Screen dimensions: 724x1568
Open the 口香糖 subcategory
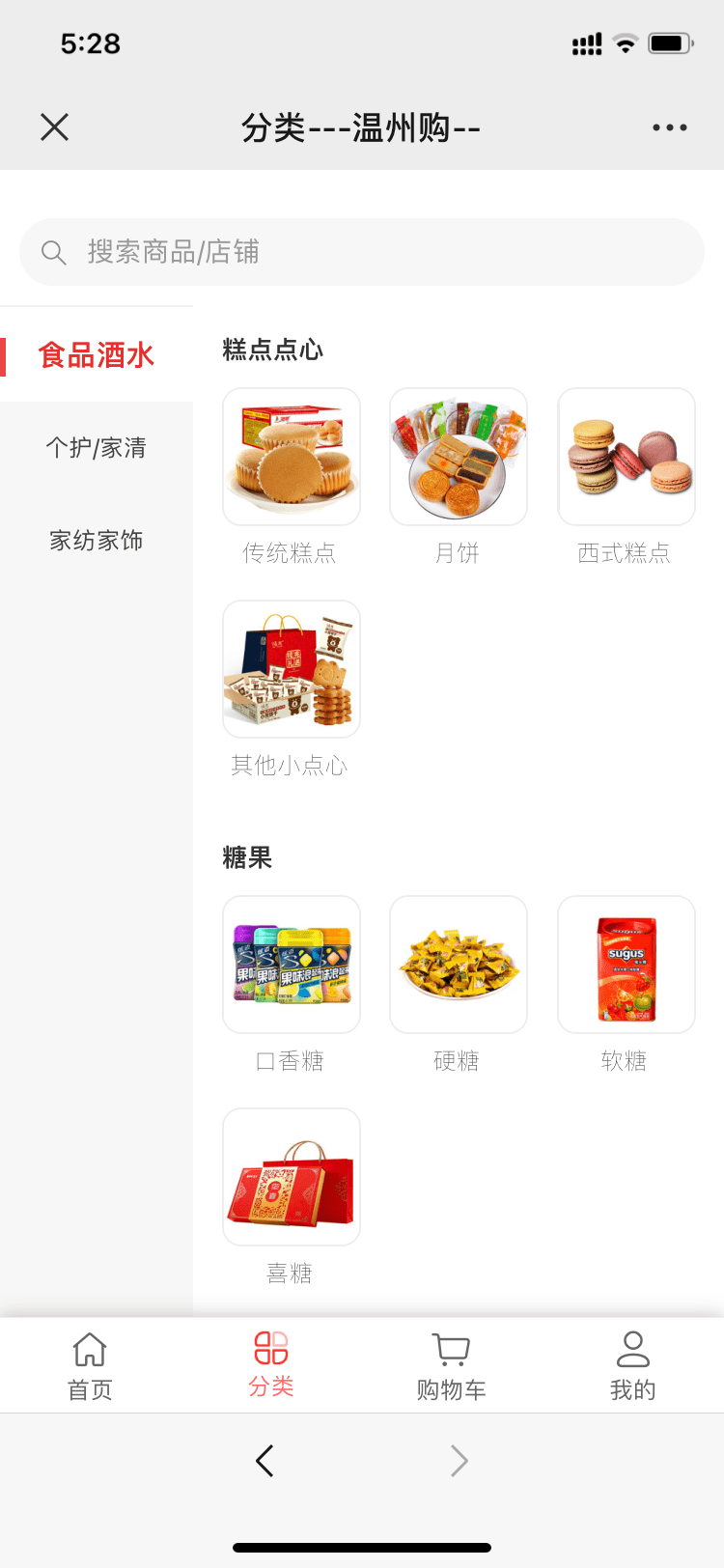click(x=291, y=966)
